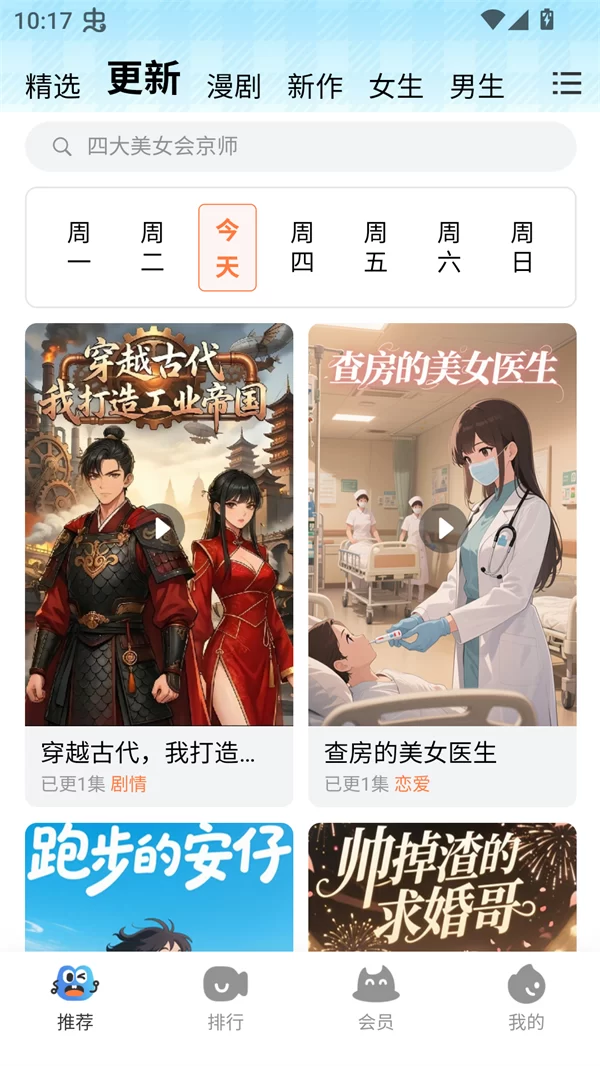
Task: Open the category list menu icon
Action: [566, 84]
